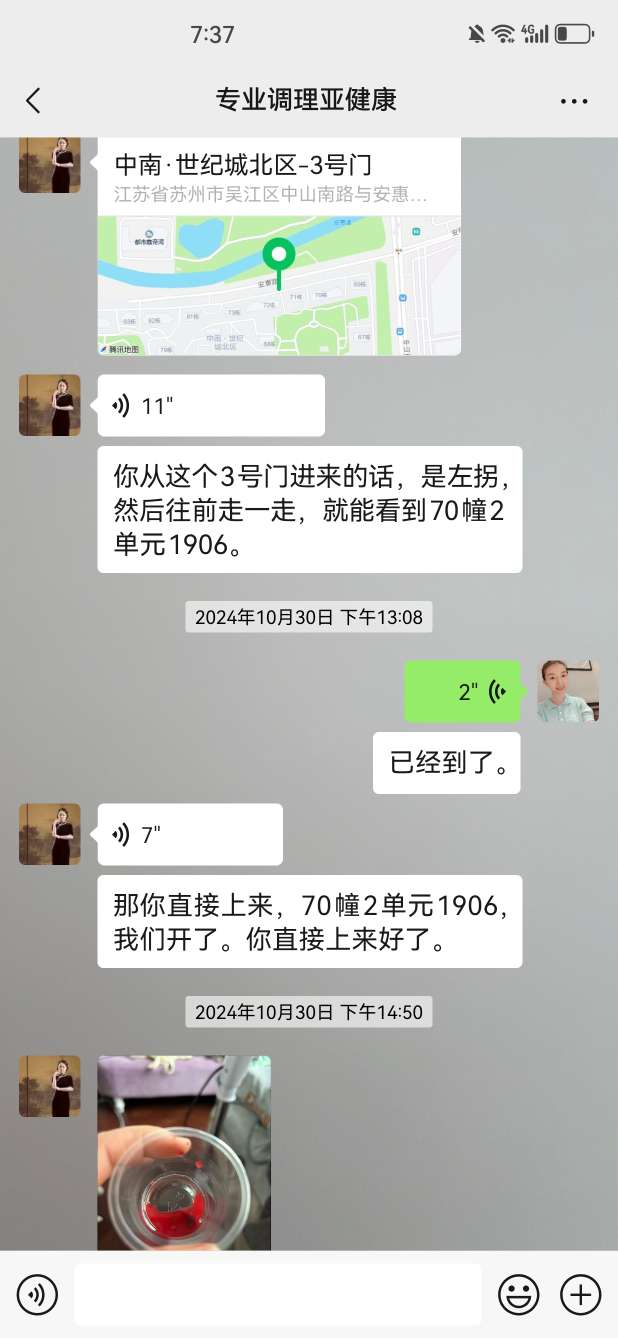Open the plus attachment menu
The image size is (618, 1338).
580,1295
